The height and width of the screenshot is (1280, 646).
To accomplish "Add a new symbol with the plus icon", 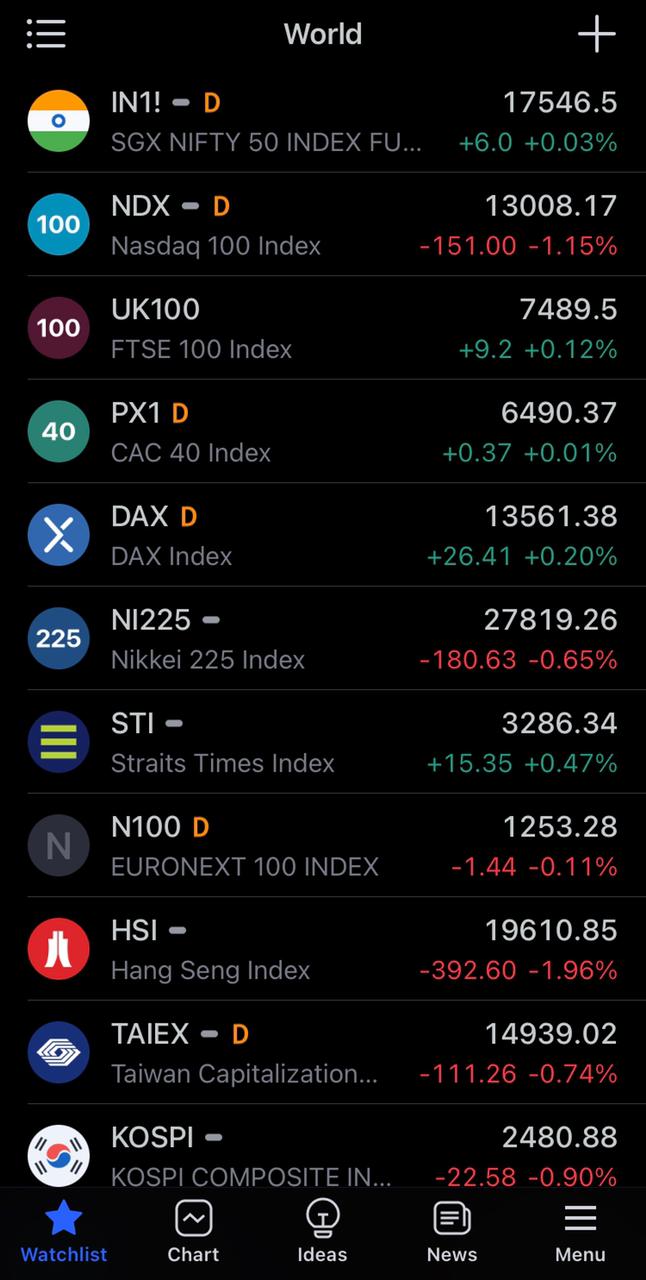I will pyautogui.click(x=597, y=34).
